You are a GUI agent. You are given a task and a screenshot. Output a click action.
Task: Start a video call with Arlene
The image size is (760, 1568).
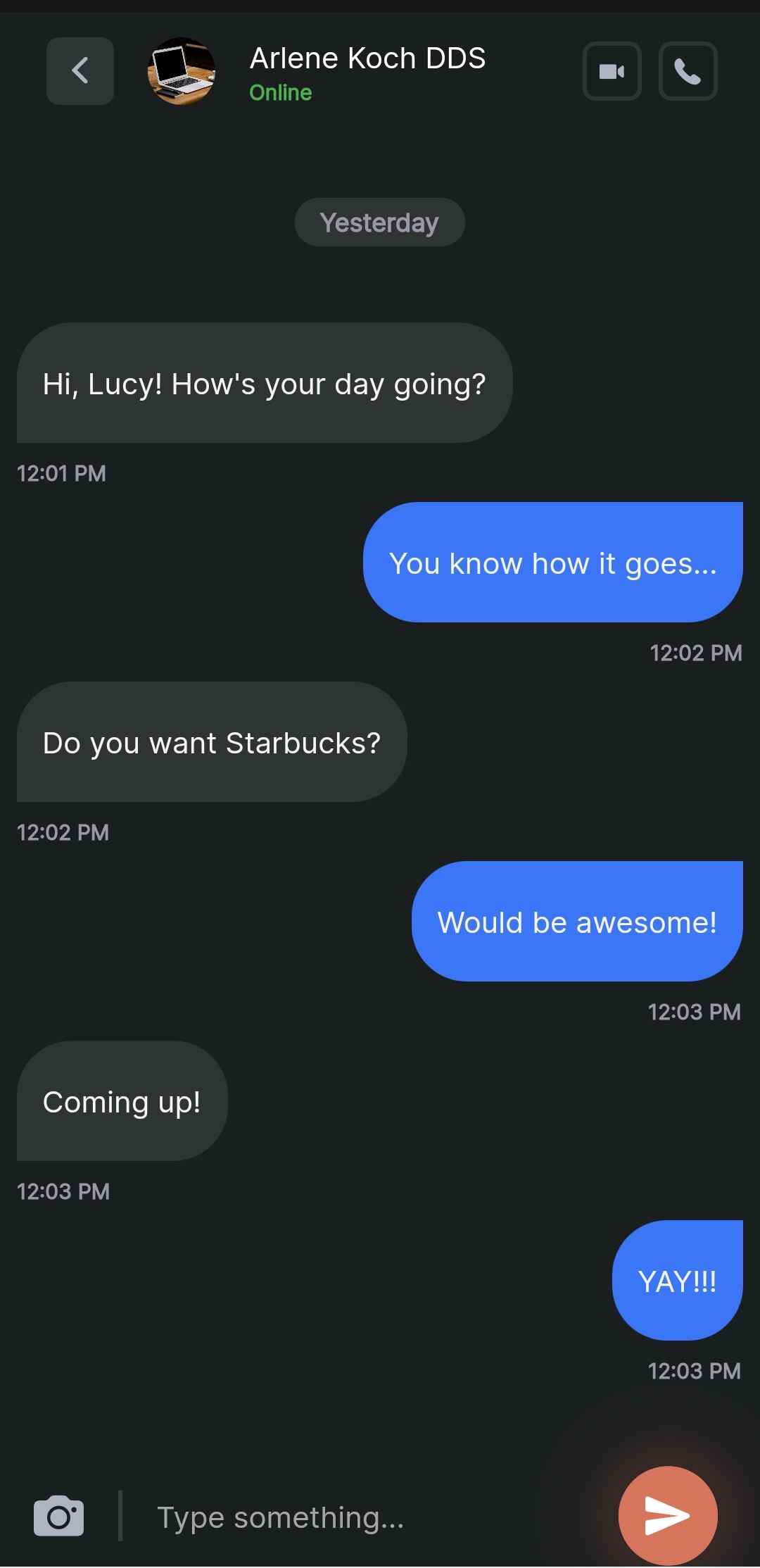(x=612, y=71)
